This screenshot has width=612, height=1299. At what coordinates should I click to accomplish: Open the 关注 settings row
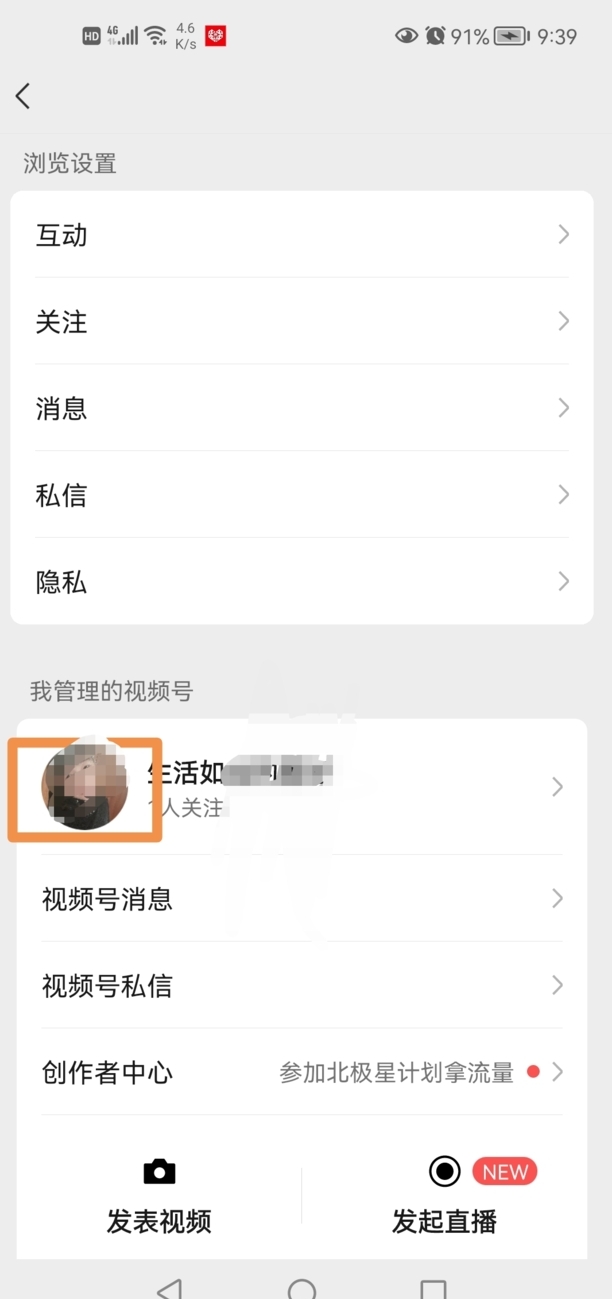300,322
